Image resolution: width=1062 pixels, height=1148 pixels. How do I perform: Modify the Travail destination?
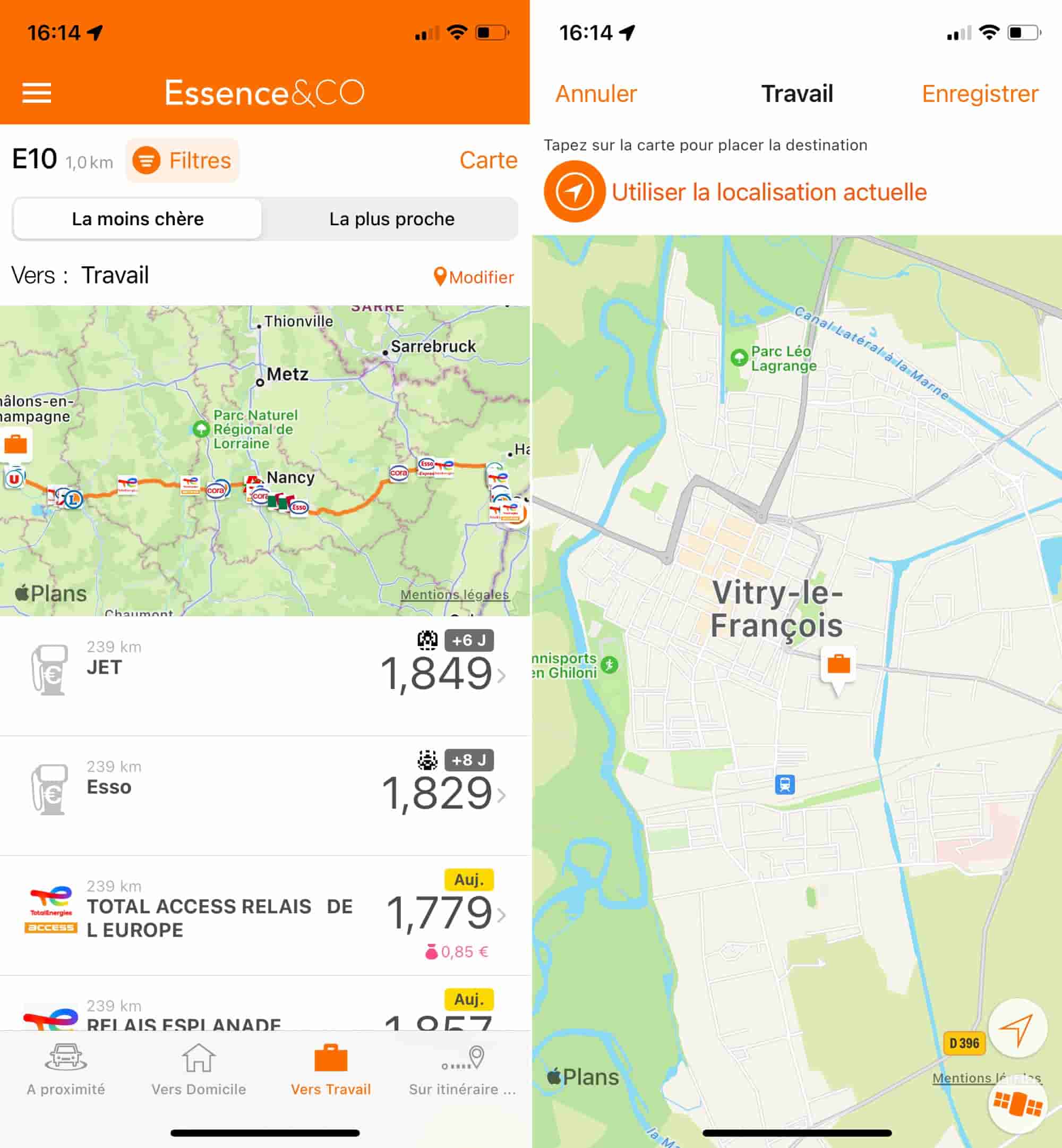[474, 277]
